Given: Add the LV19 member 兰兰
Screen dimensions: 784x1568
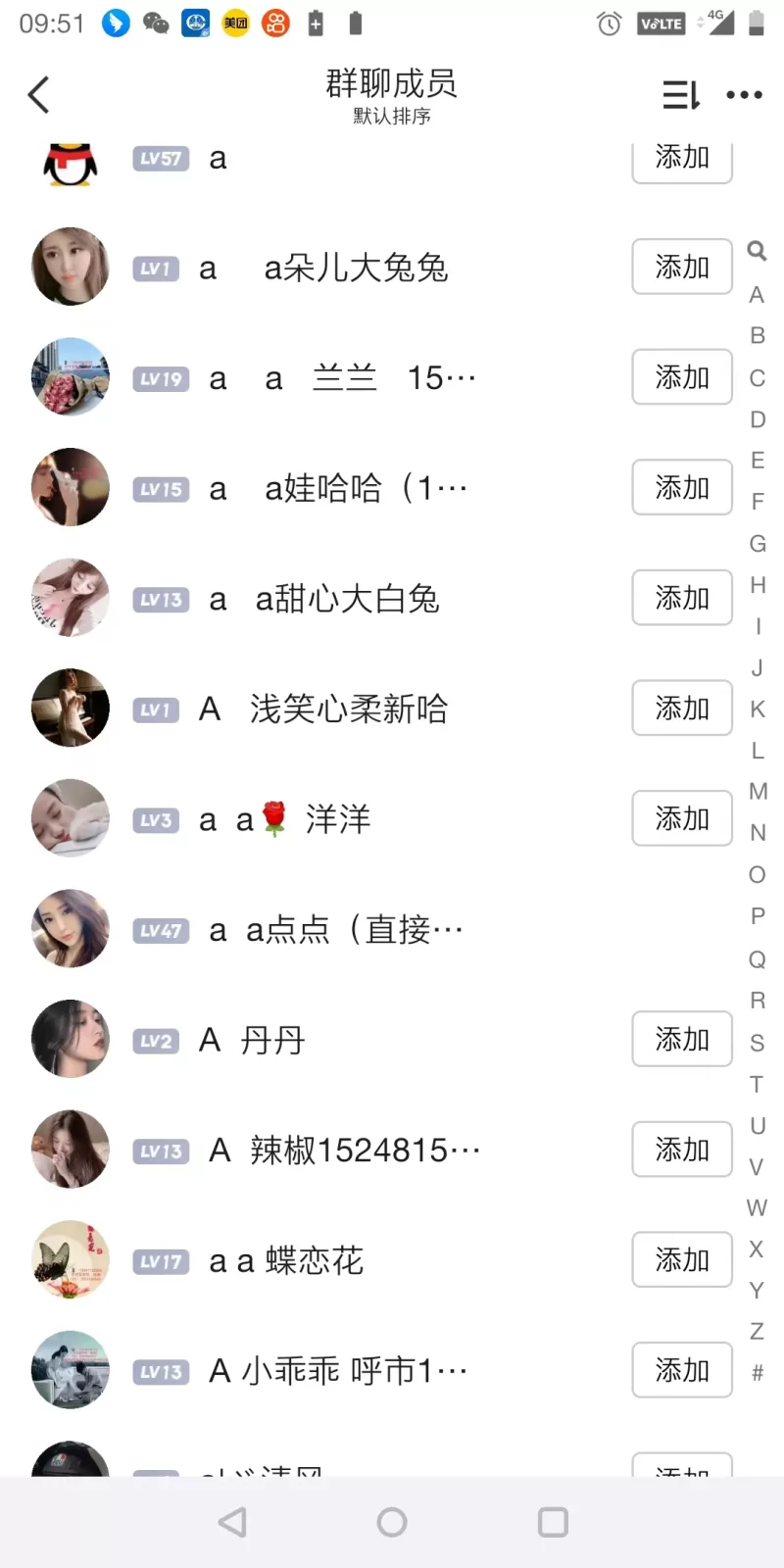Looking at the screenshot, I should (681, 377).
